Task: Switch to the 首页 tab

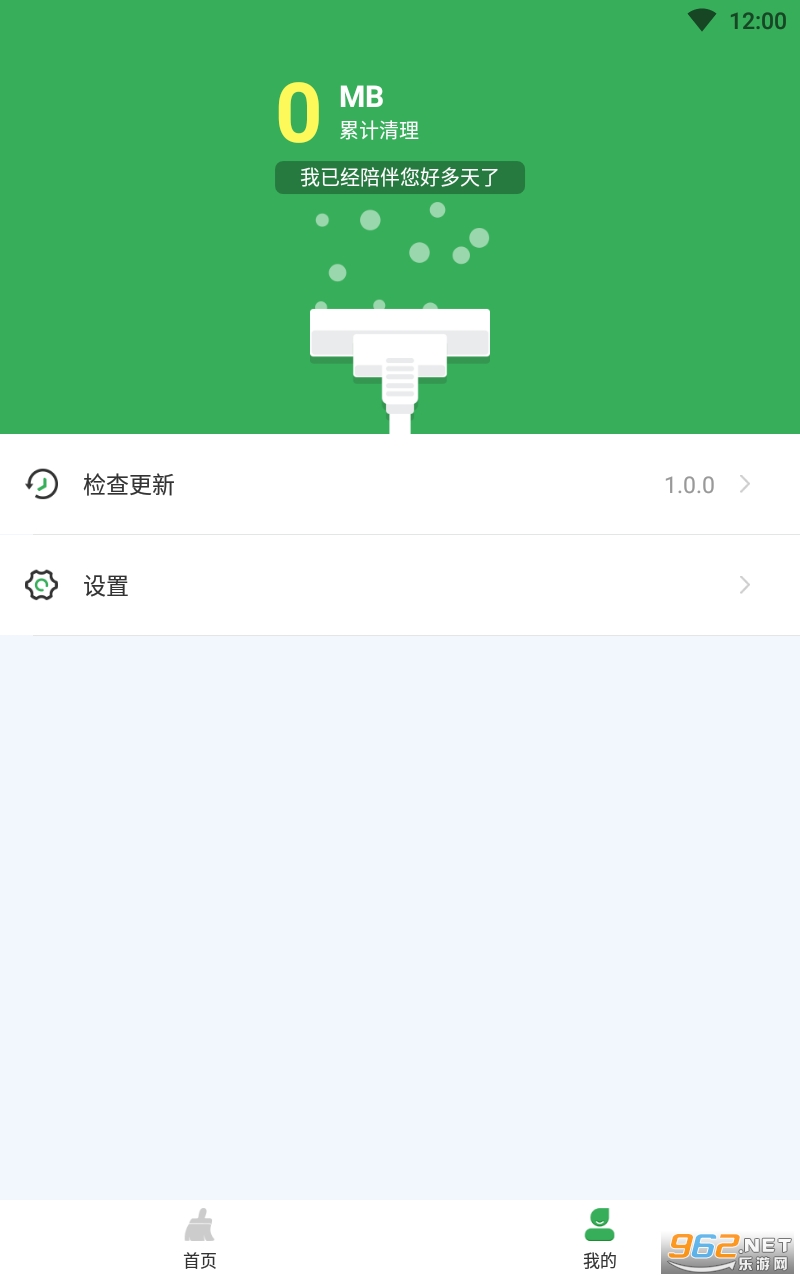Action: tap(200, 1240)
